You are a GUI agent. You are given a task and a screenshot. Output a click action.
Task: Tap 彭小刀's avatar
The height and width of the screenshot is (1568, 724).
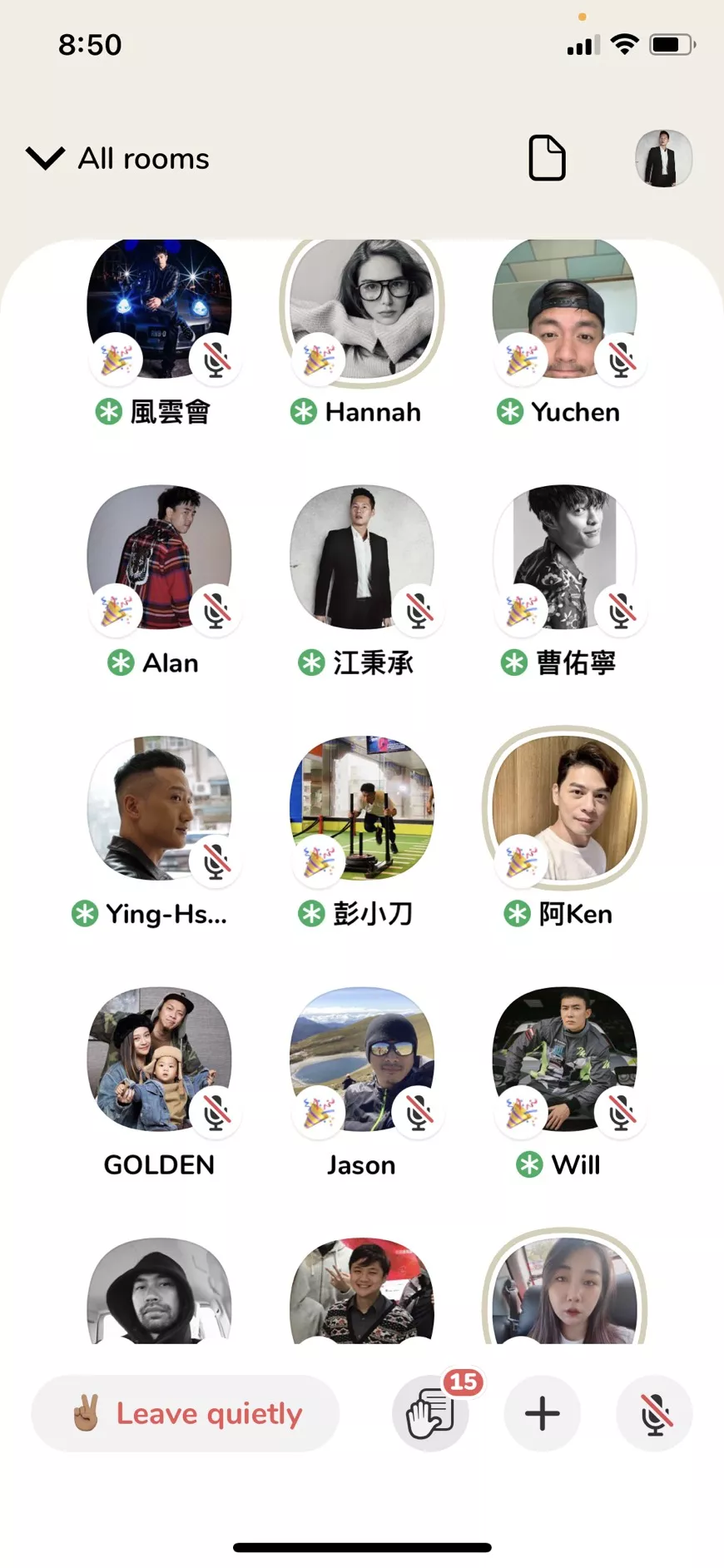[x=362, y=807]
